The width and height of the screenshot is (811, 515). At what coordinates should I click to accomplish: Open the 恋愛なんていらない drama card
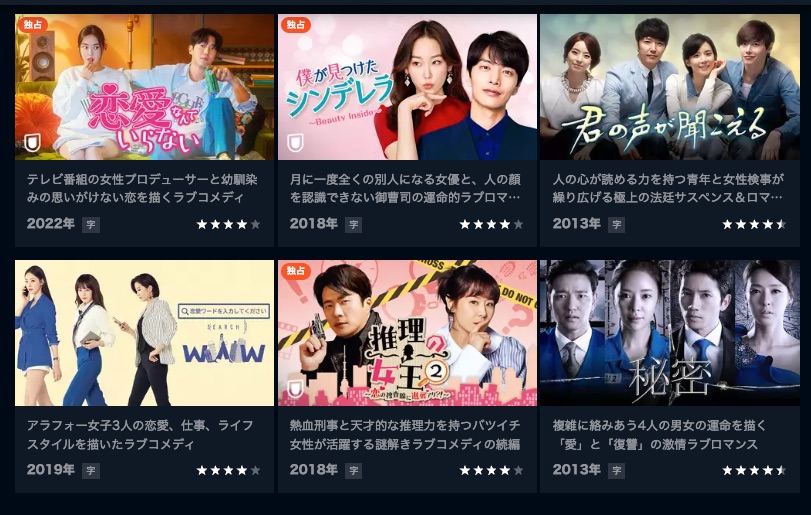tap(144, 88)
